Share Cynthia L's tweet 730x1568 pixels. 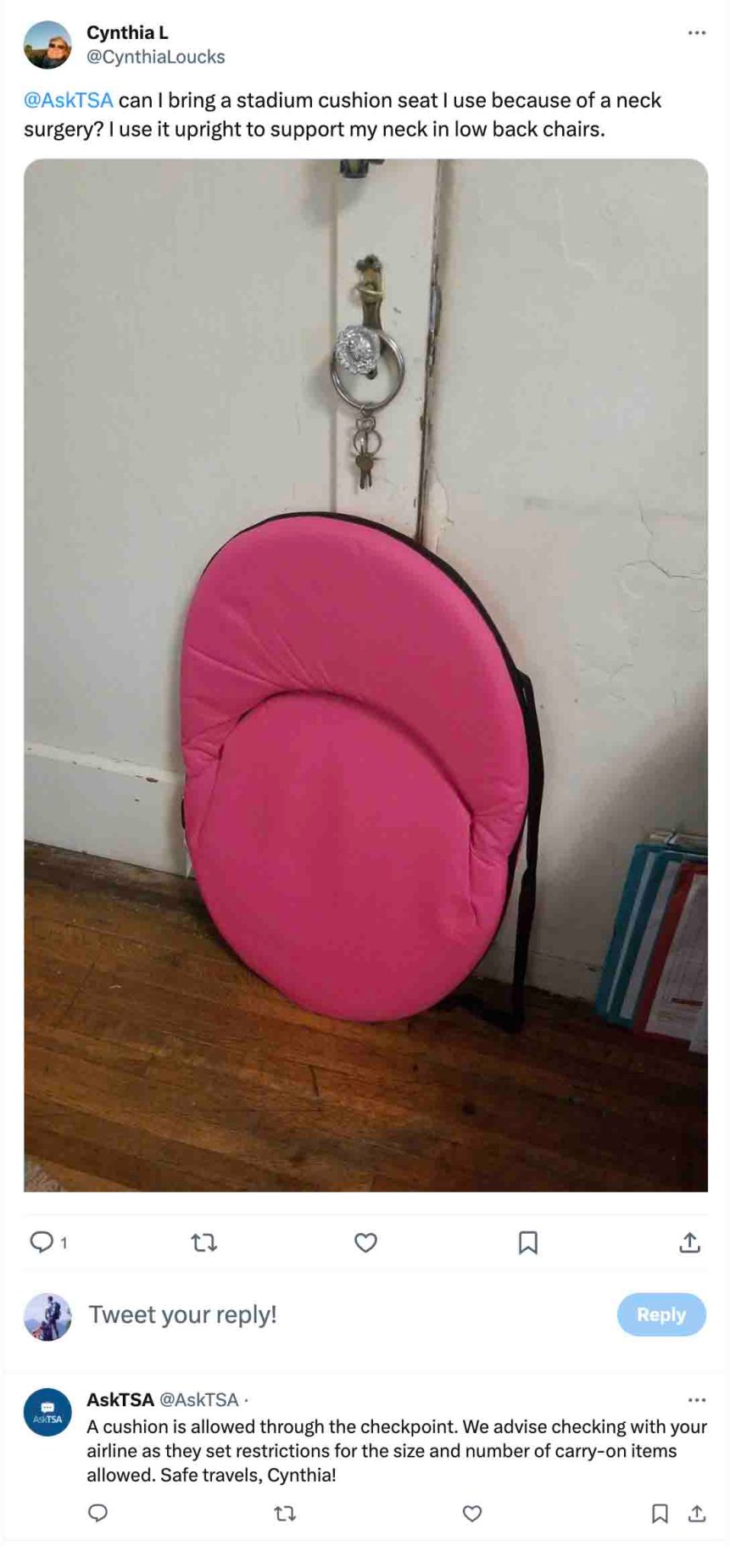click(x=689, y=1243)
